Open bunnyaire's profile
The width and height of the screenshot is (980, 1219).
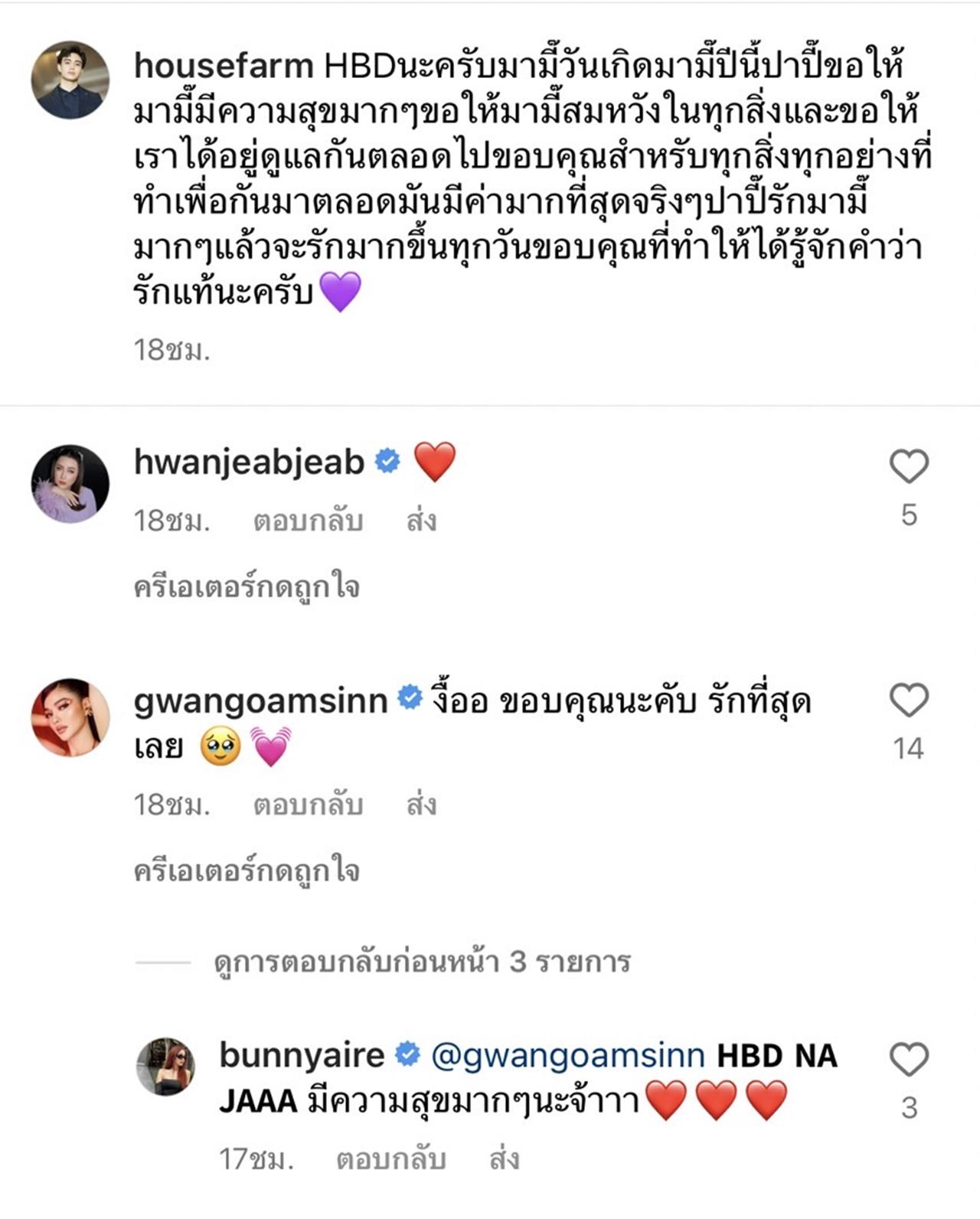point(301,1055)
